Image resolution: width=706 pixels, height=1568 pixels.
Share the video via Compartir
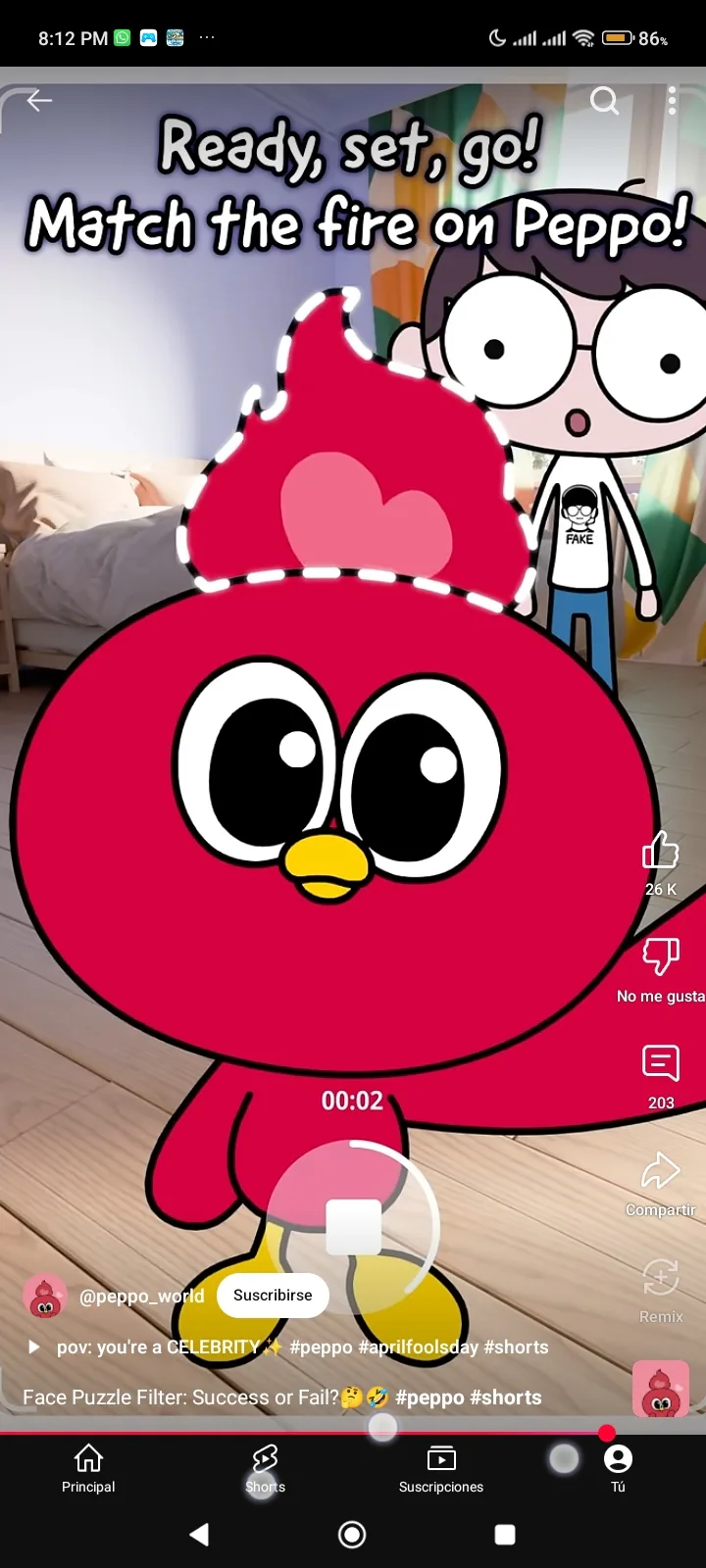[x=661, y=1170]
